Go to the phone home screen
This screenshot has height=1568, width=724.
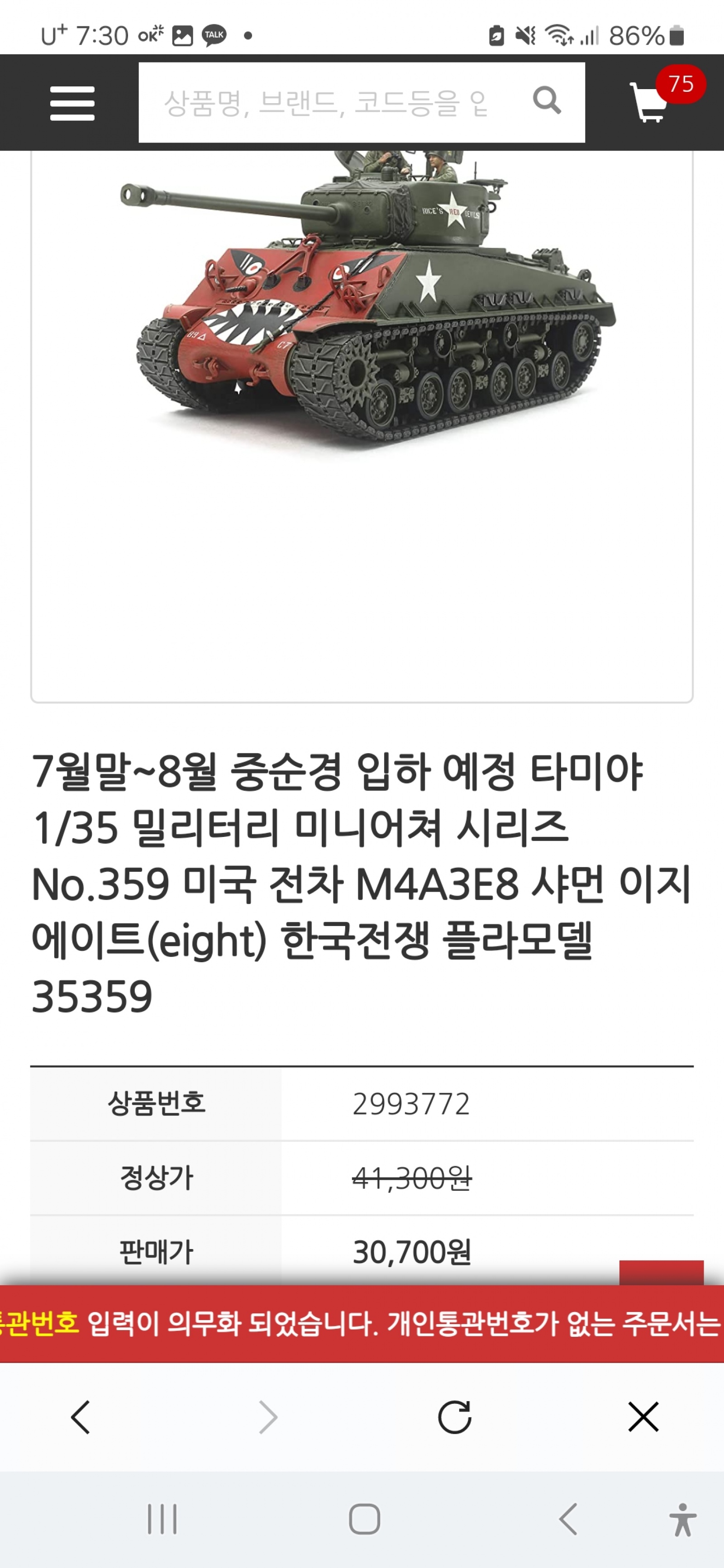coord(364,1519)
